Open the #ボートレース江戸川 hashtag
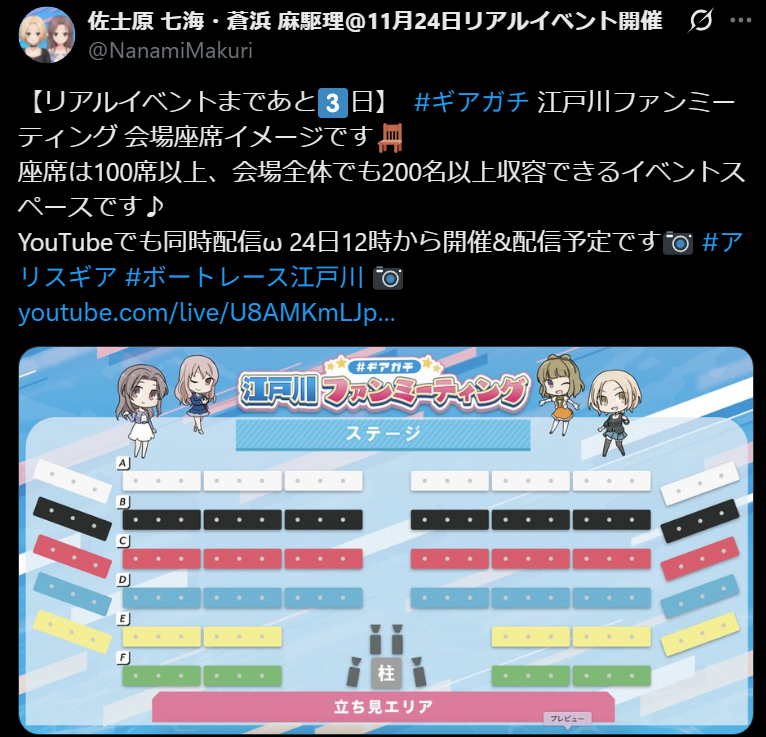 [243, 278]
